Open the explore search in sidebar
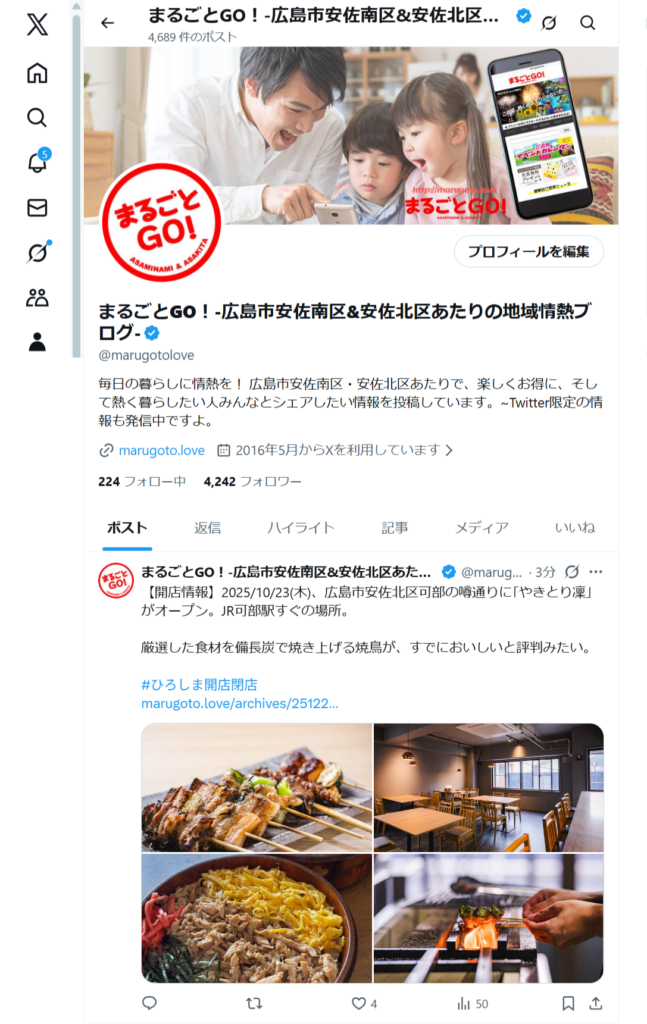The image size is (647, 1024). pyautogui.click(x=37, y=118)
